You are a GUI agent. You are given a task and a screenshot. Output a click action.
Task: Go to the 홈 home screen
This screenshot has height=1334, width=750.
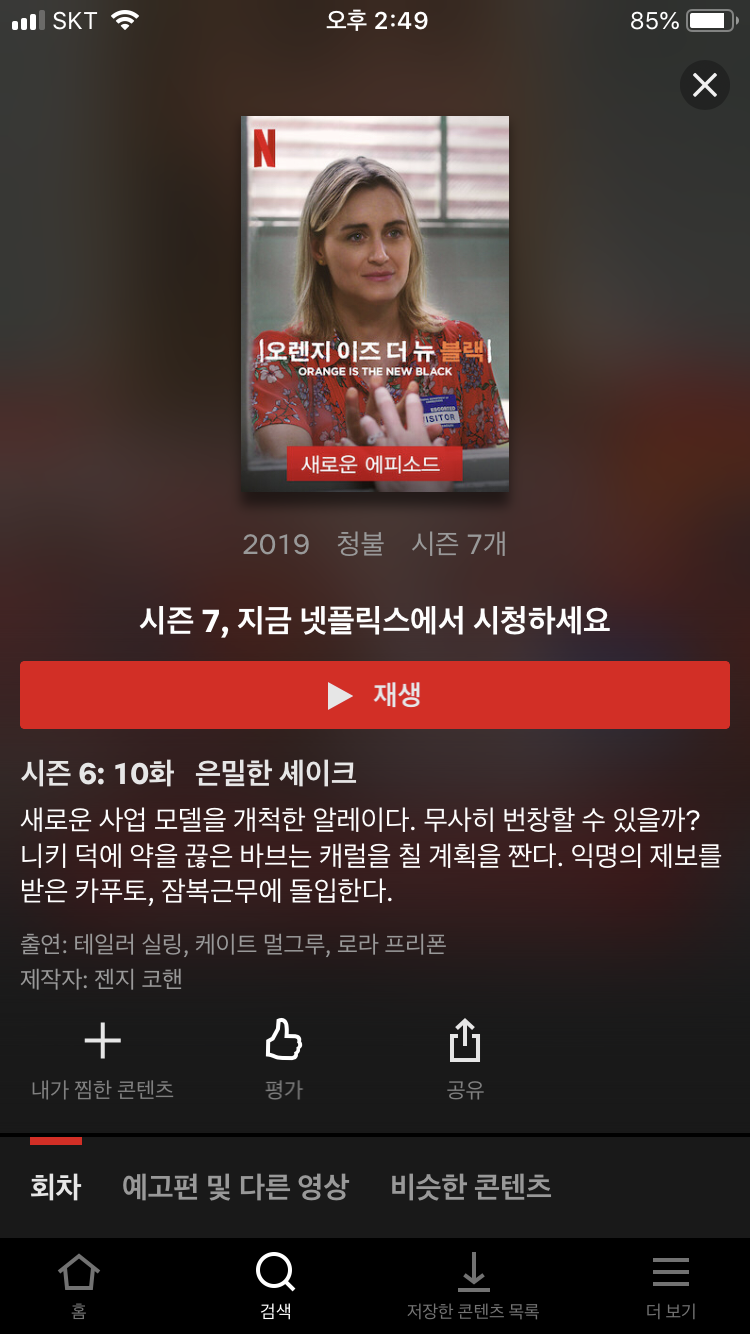point(78,1285)
